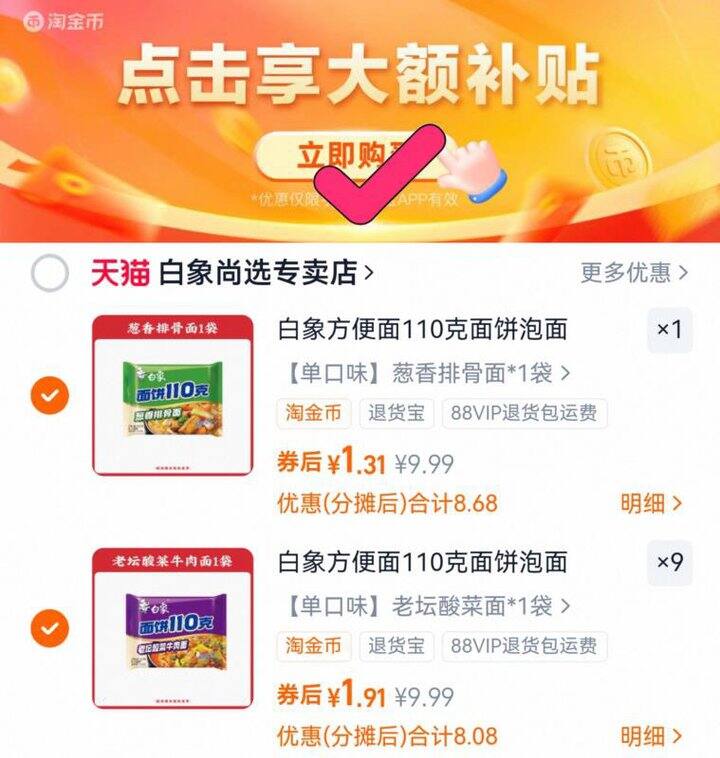
Task: Open the 老坛酸菜牛肉面 product image
Action: (173, 628)
